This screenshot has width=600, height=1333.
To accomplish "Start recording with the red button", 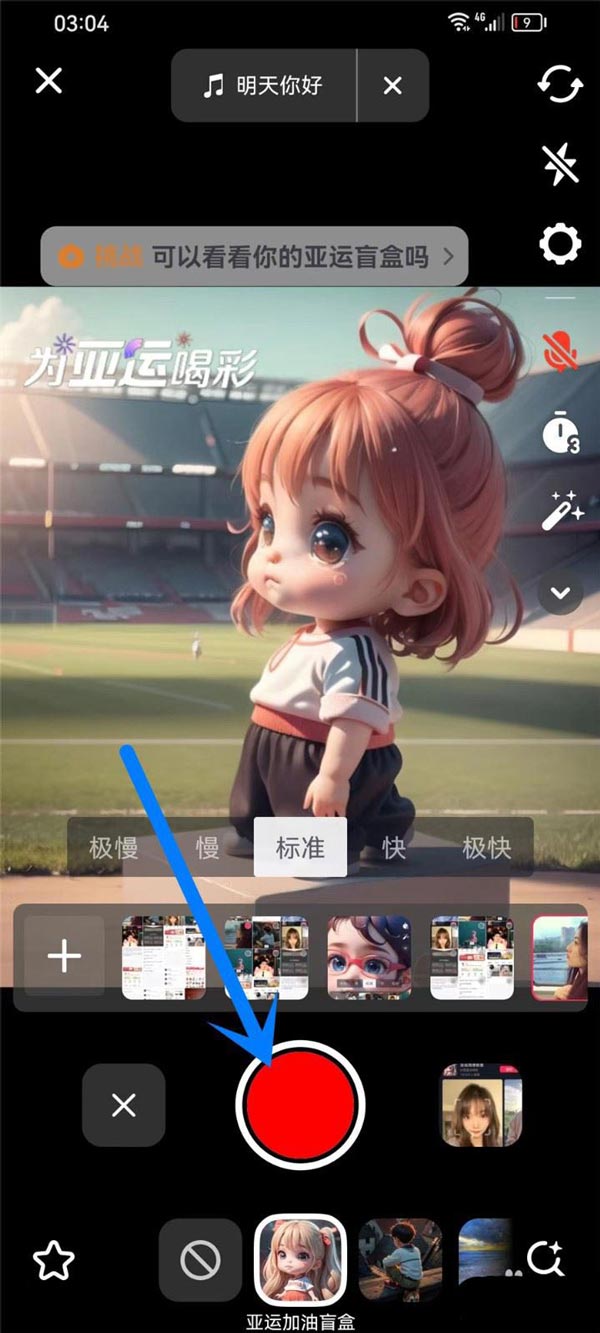I will (300, 1104).
